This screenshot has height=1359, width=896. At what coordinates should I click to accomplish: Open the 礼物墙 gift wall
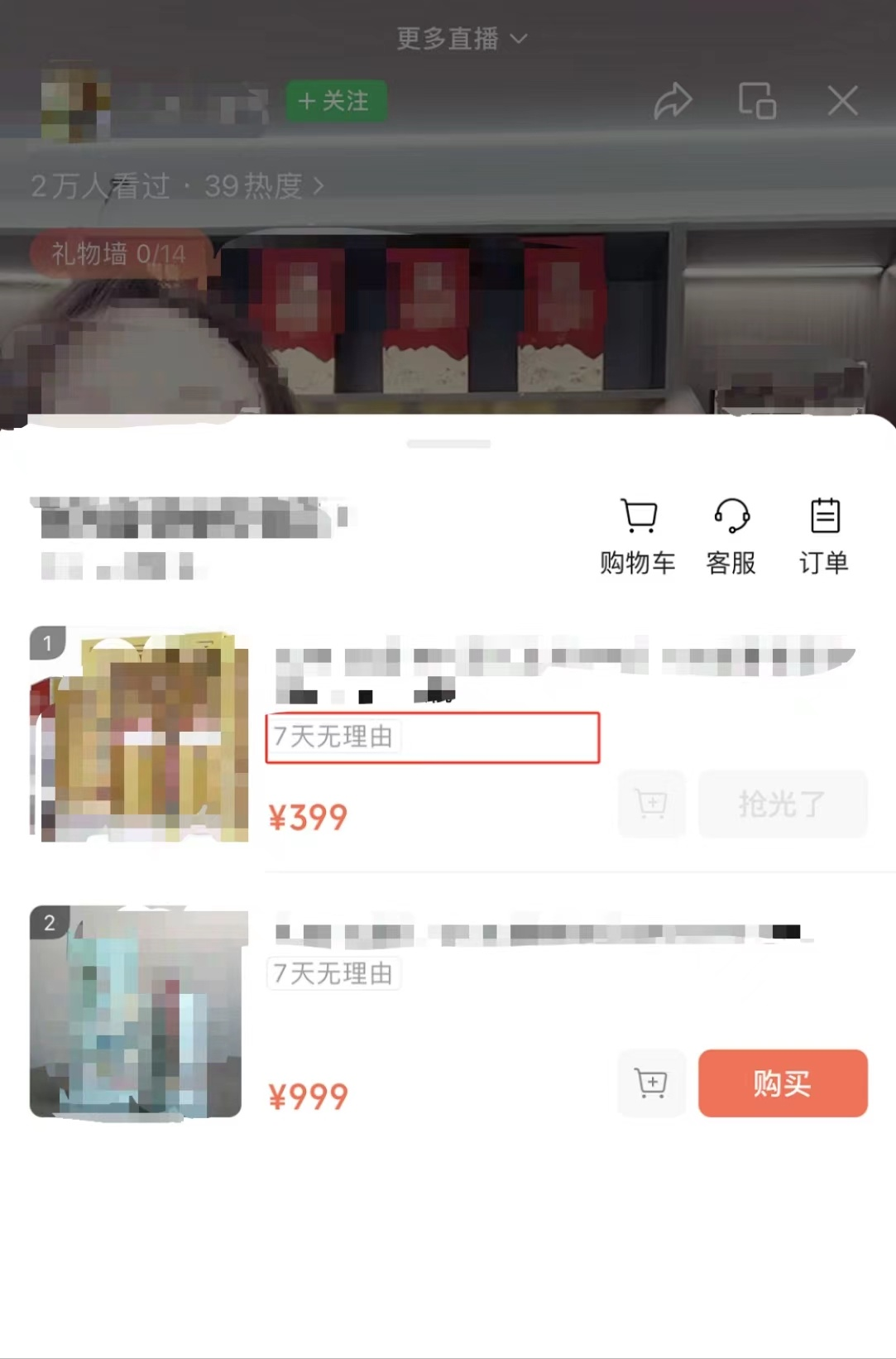click(x=118, y=253)
